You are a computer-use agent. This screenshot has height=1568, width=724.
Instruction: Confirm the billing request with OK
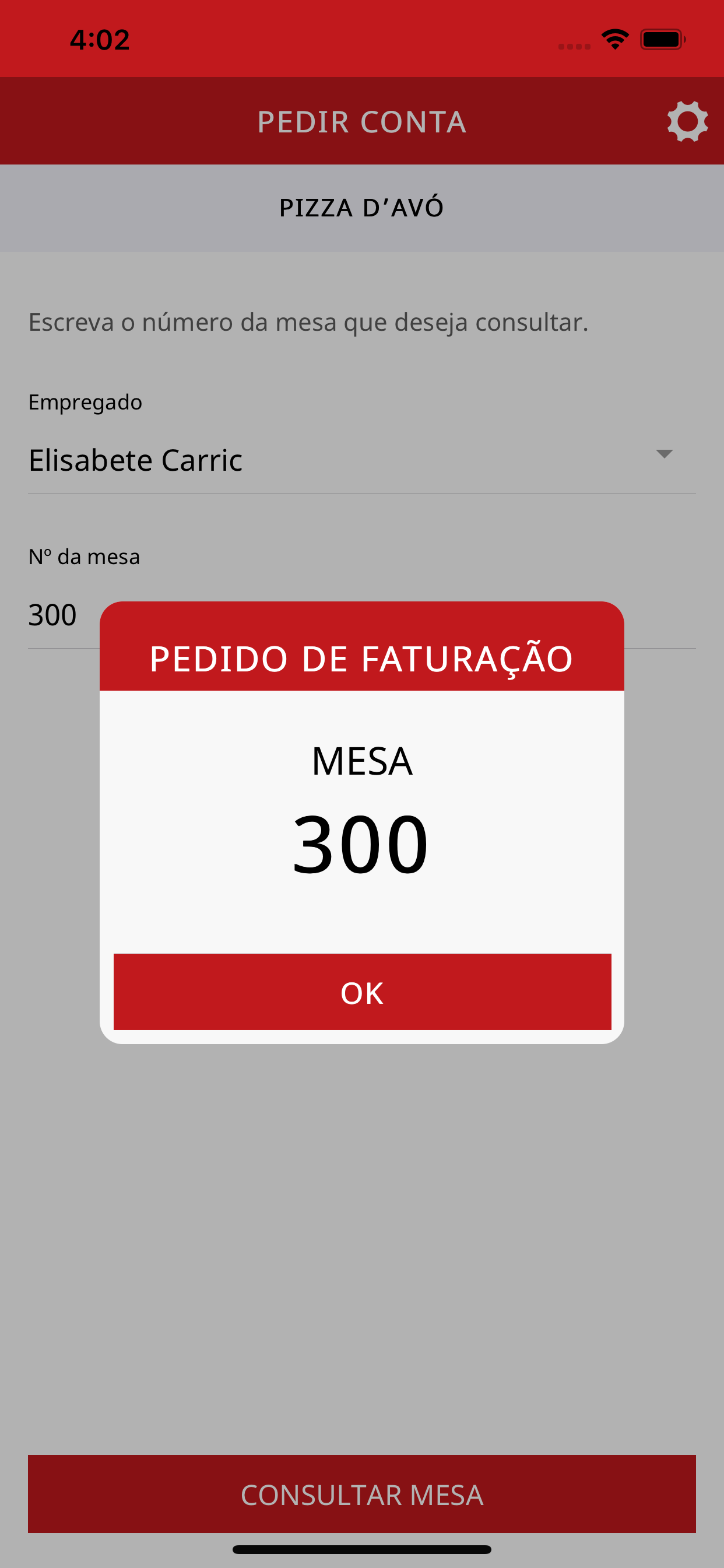click(x=362, y=992)
